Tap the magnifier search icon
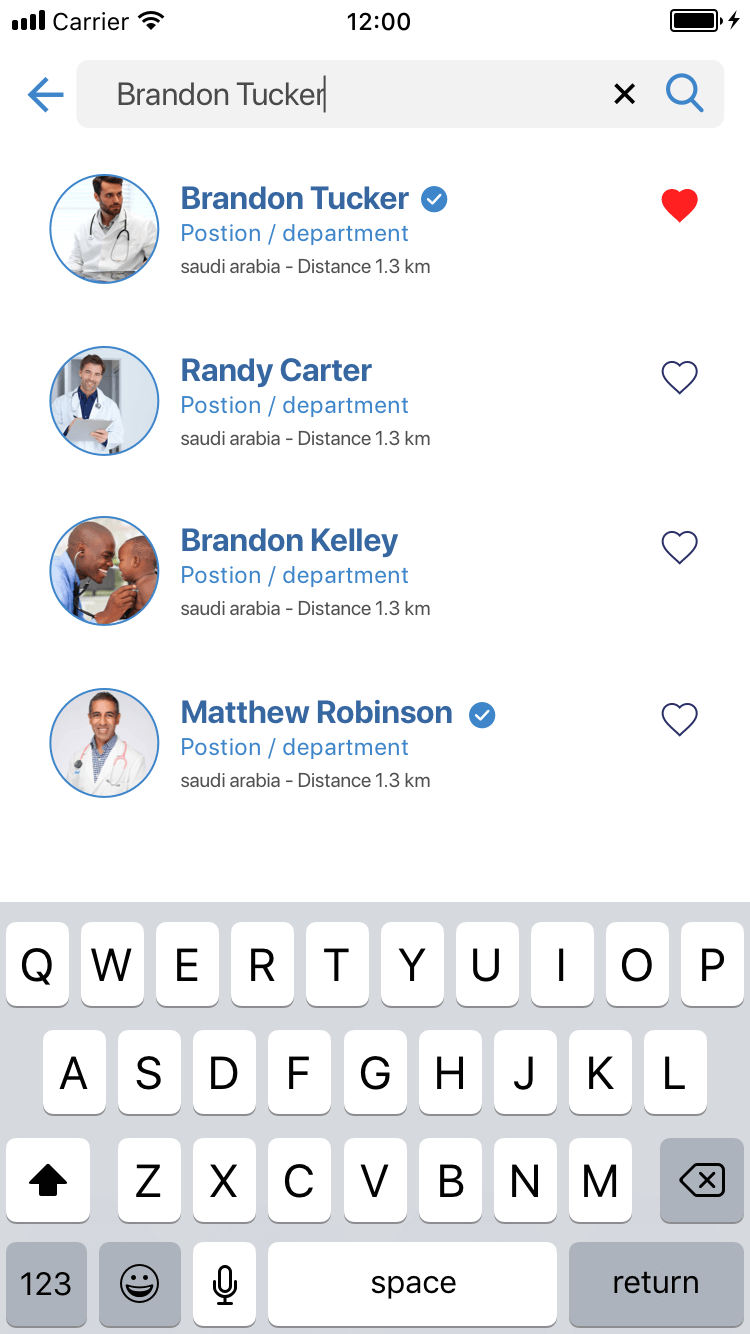The image size is (750, 1334). coord(685,94)
